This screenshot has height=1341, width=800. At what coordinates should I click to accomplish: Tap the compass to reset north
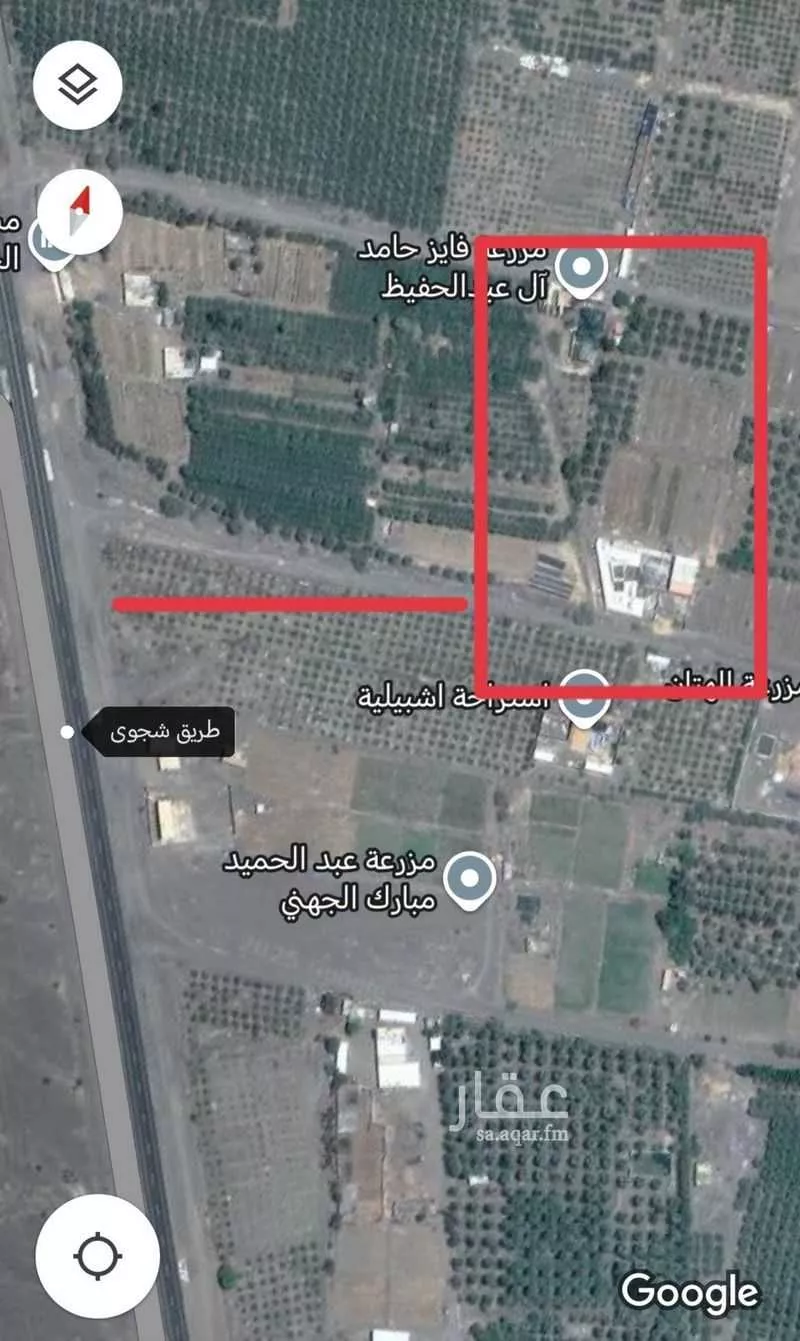78,210
